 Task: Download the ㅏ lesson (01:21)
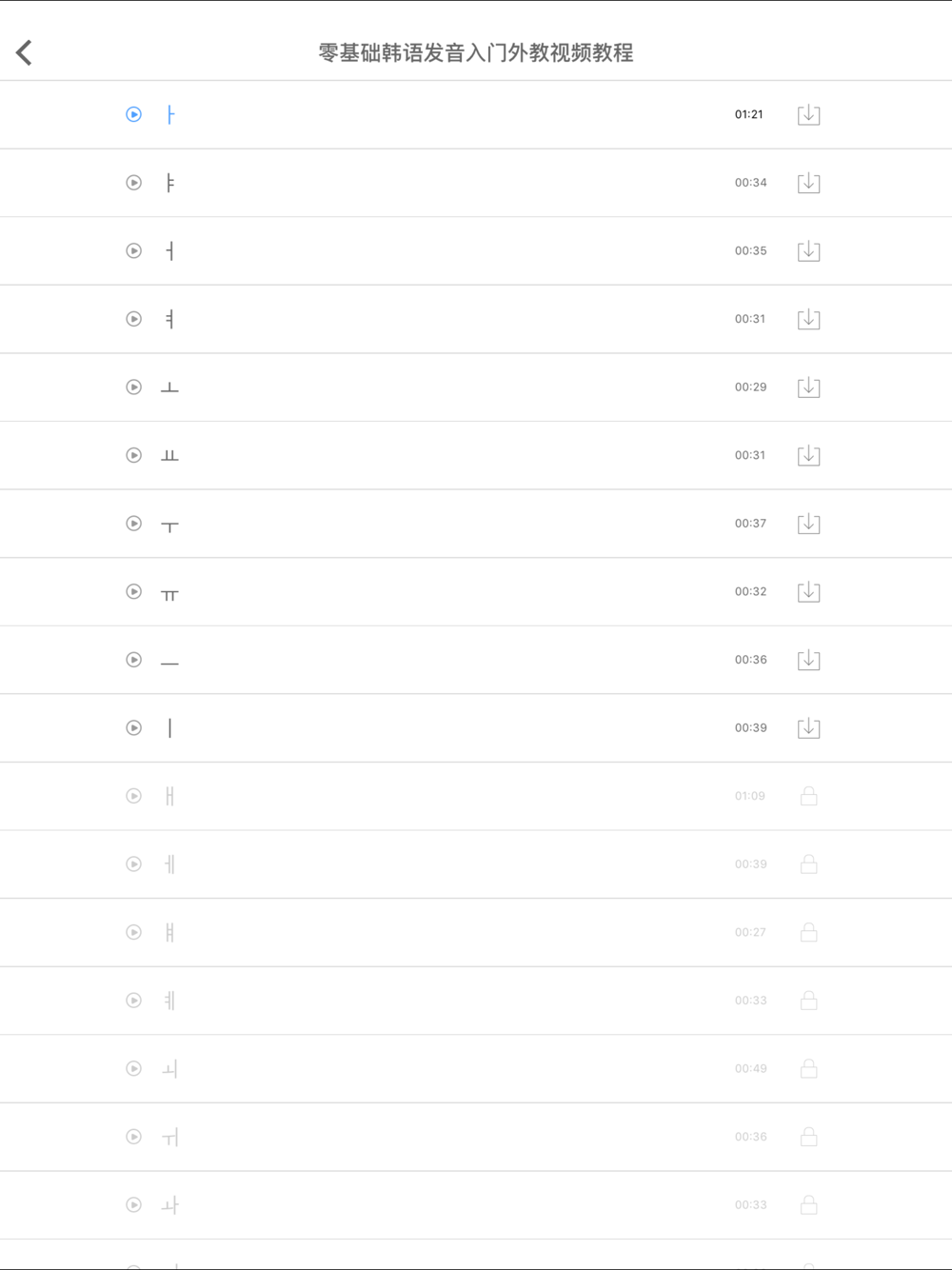click(x=808, y=114)
